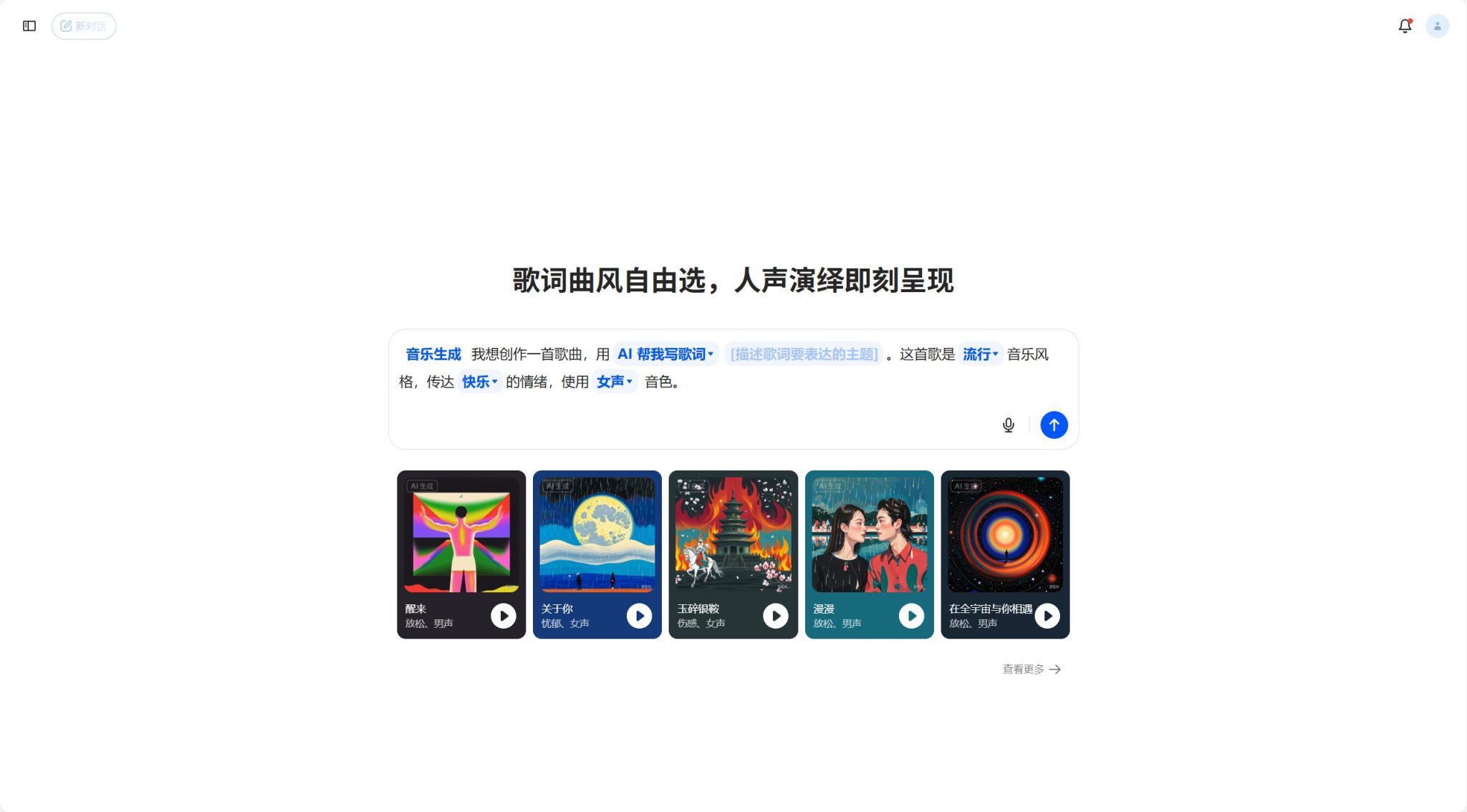Screen dimensions: 1467x812
Task: Open the user profile avatar
Action: click(x=1437, y=26)
